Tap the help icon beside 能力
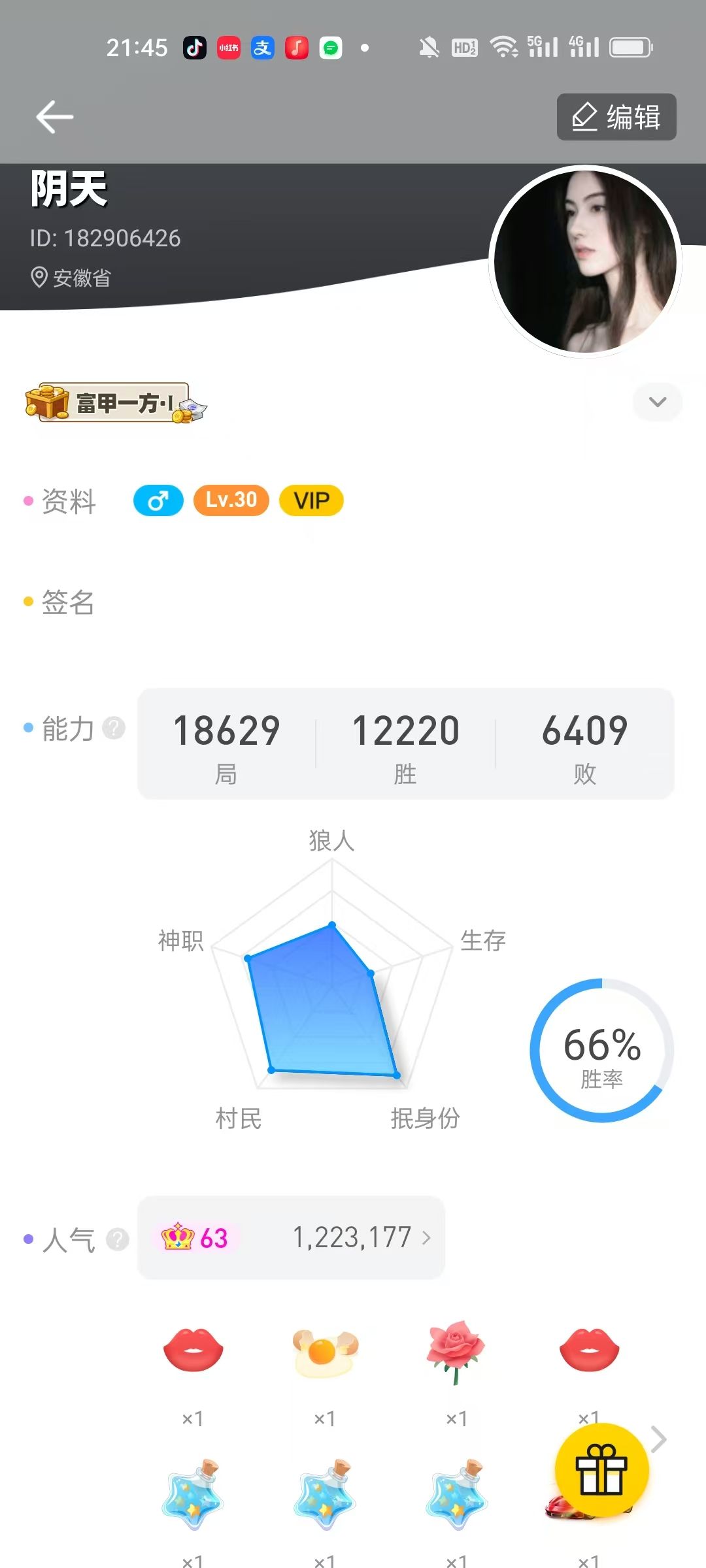The height and width of the screenshot is (1568, 706). 114,728
